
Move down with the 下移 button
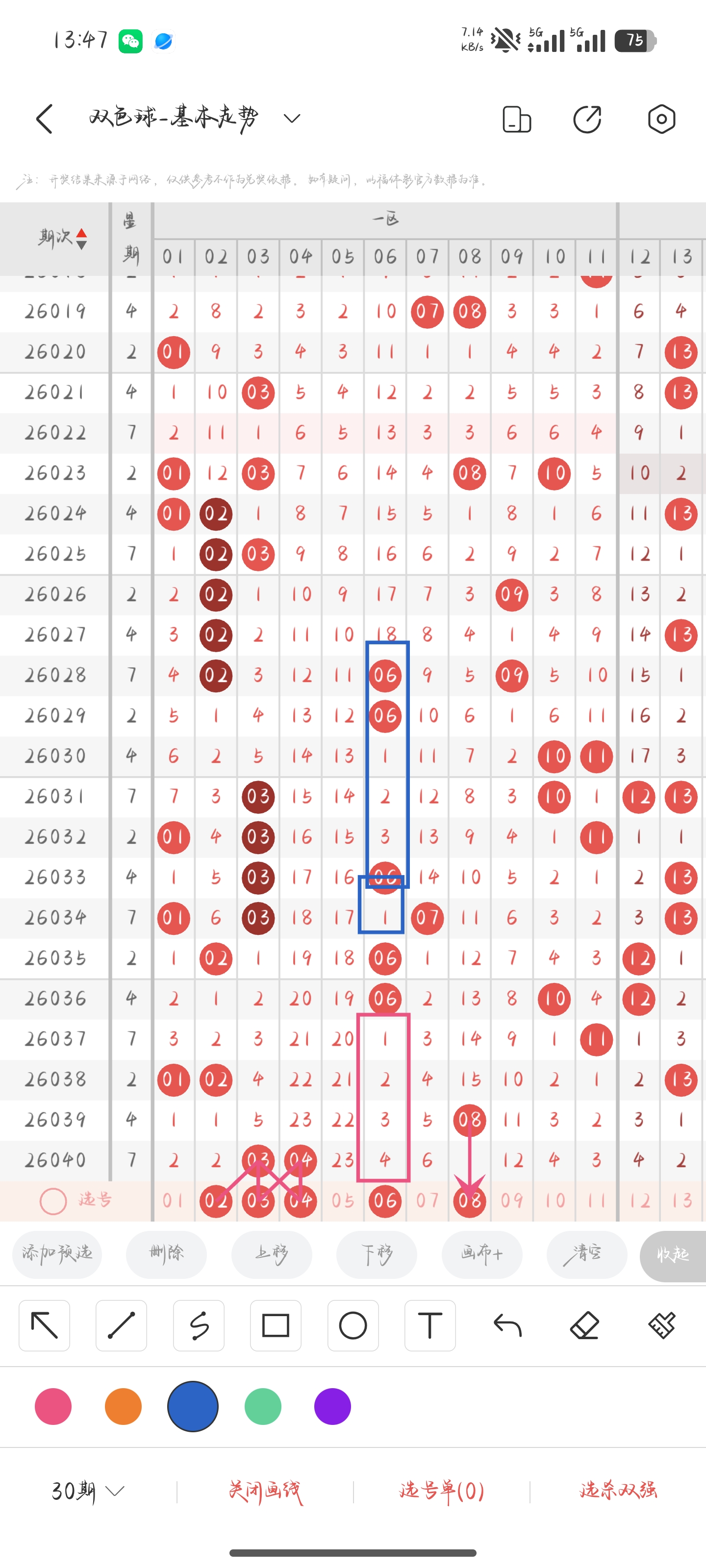(377, 1254)
